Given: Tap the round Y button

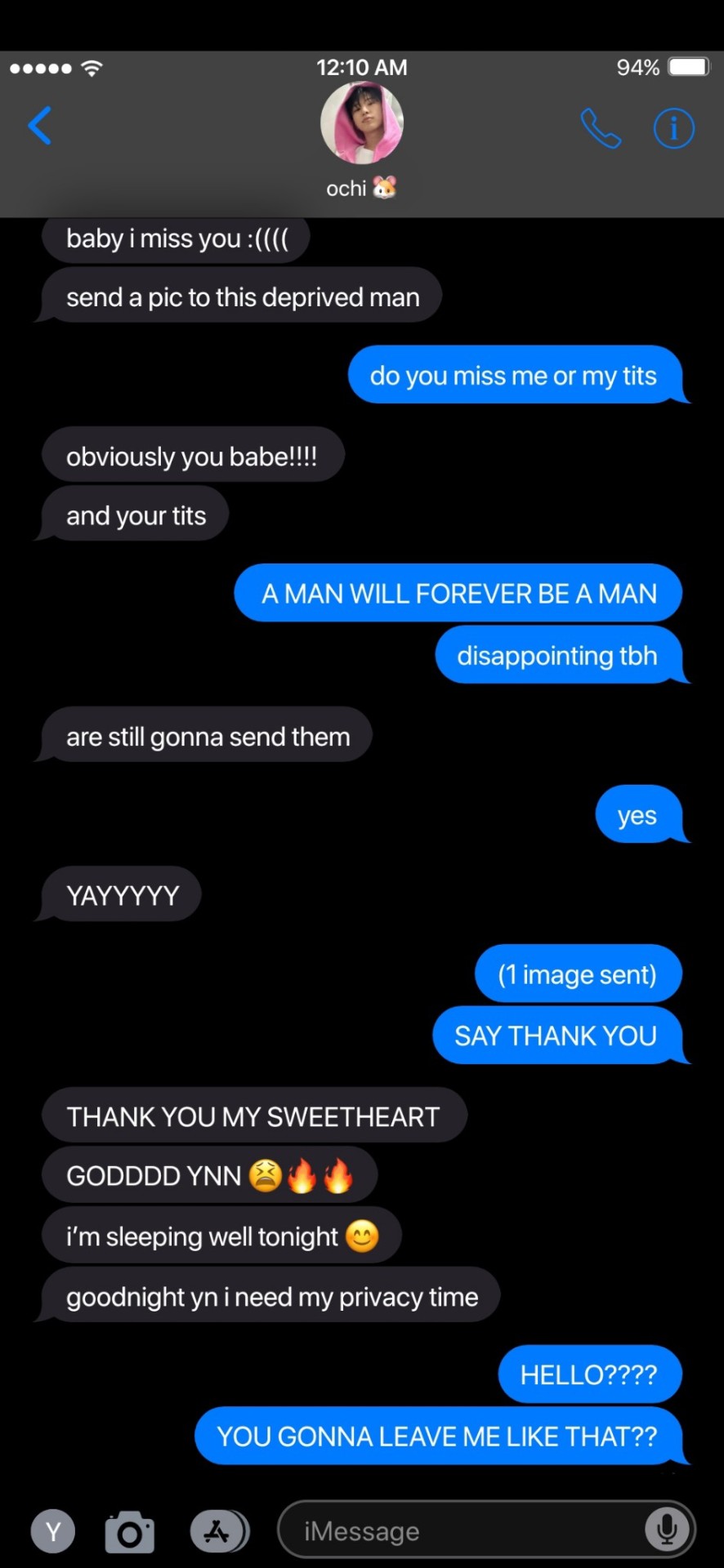Looking at the screenshot, I should pyautogui.click(x=53, y=1531).
